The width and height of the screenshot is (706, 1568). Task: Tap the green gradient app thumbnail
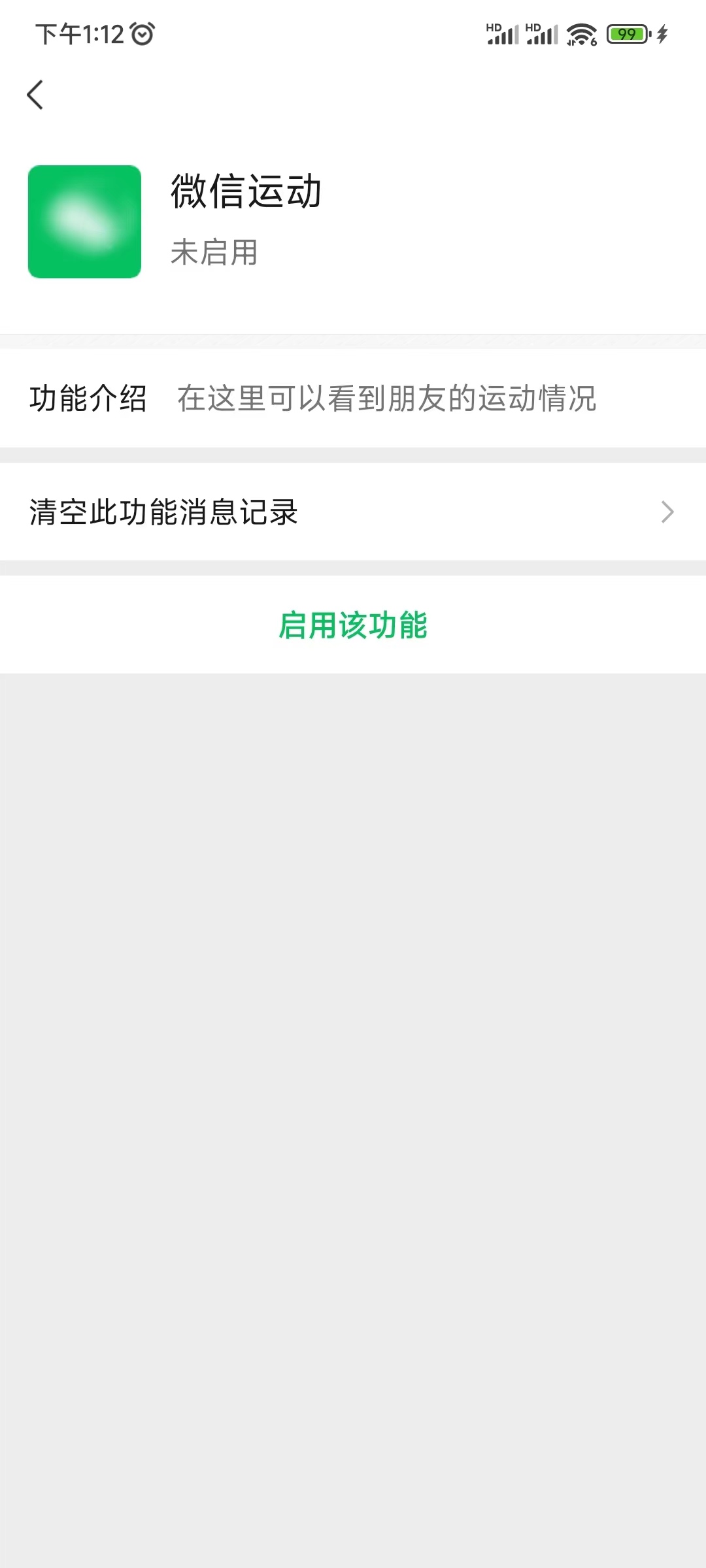[x=84, y=222]
